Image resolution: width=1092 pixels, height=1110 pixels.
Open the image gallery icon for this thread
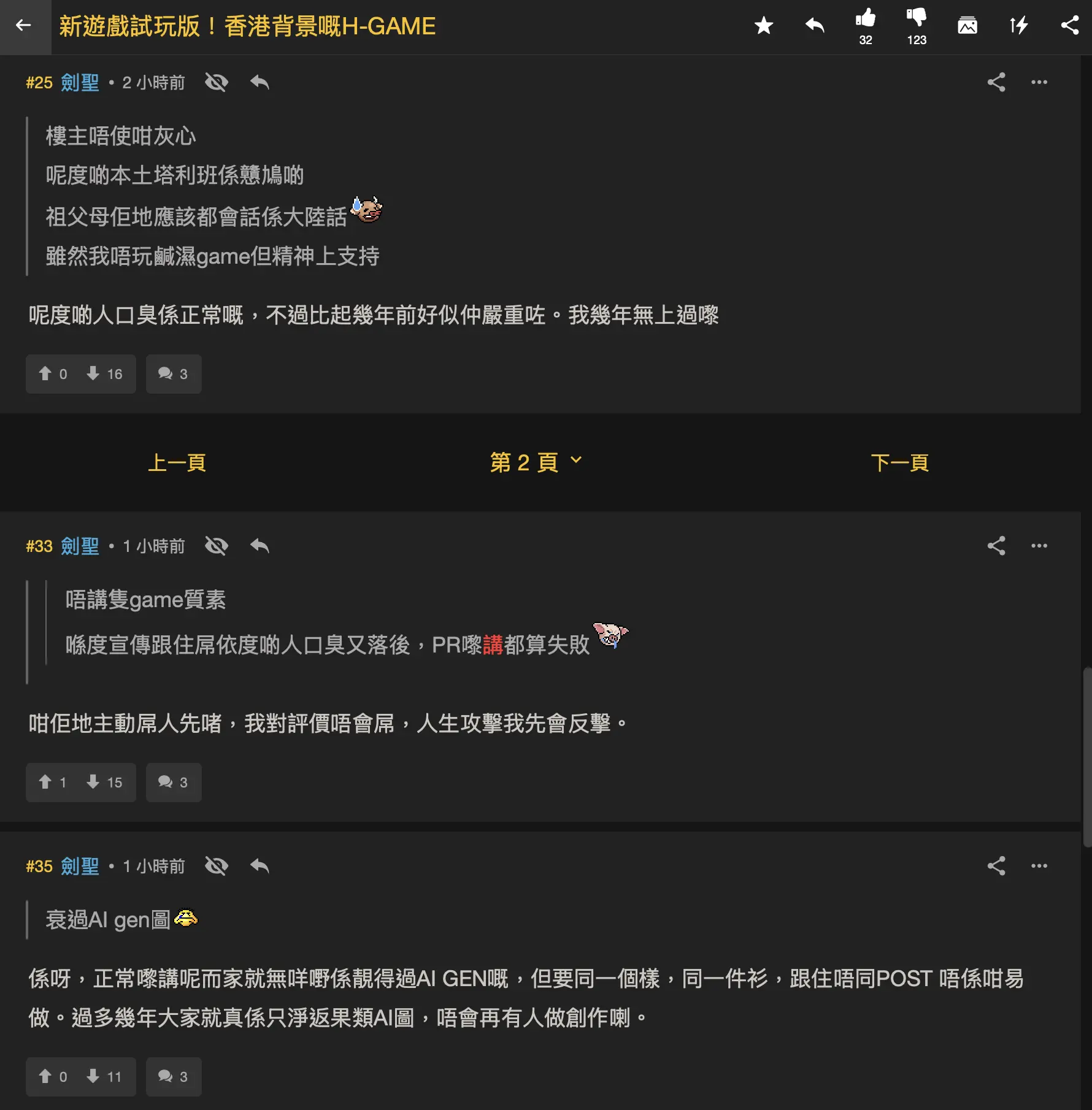pos(967,26)
